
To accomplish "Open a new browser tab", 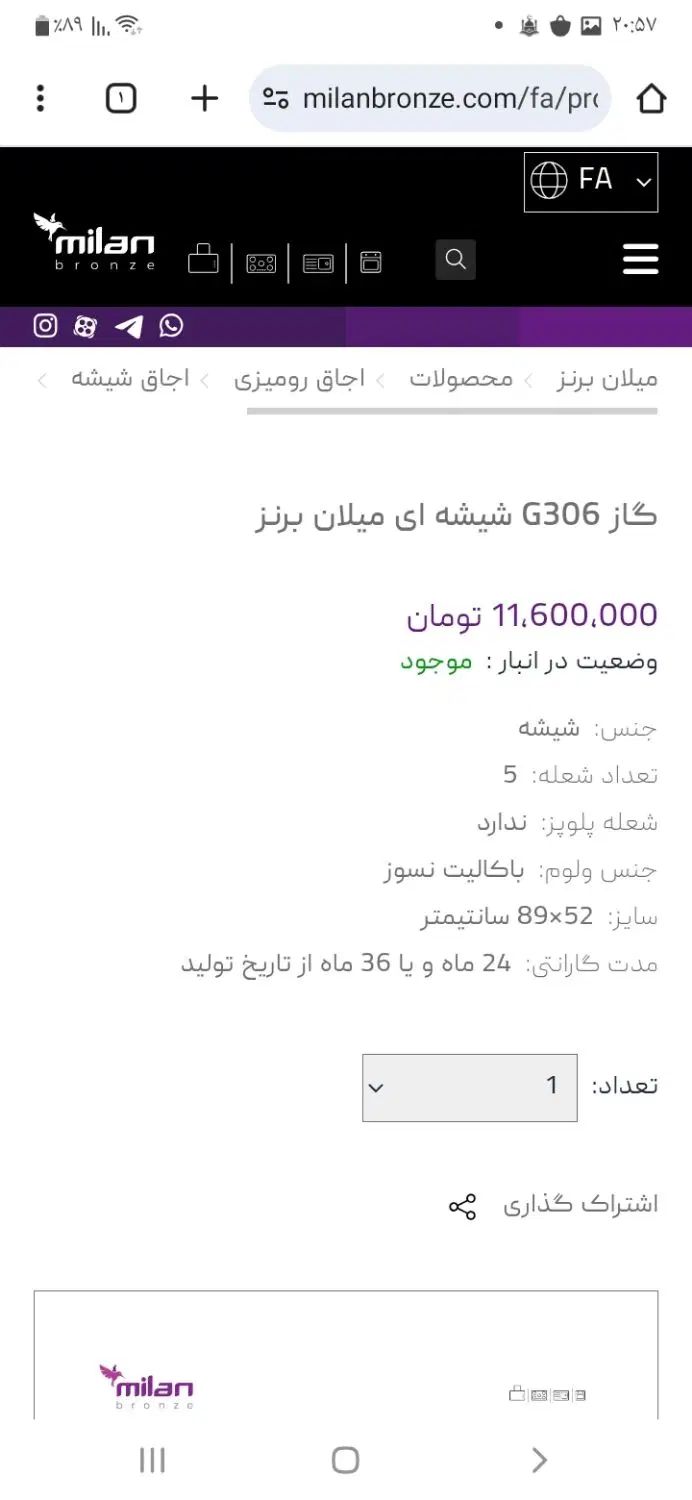I will tap(204, 98).
